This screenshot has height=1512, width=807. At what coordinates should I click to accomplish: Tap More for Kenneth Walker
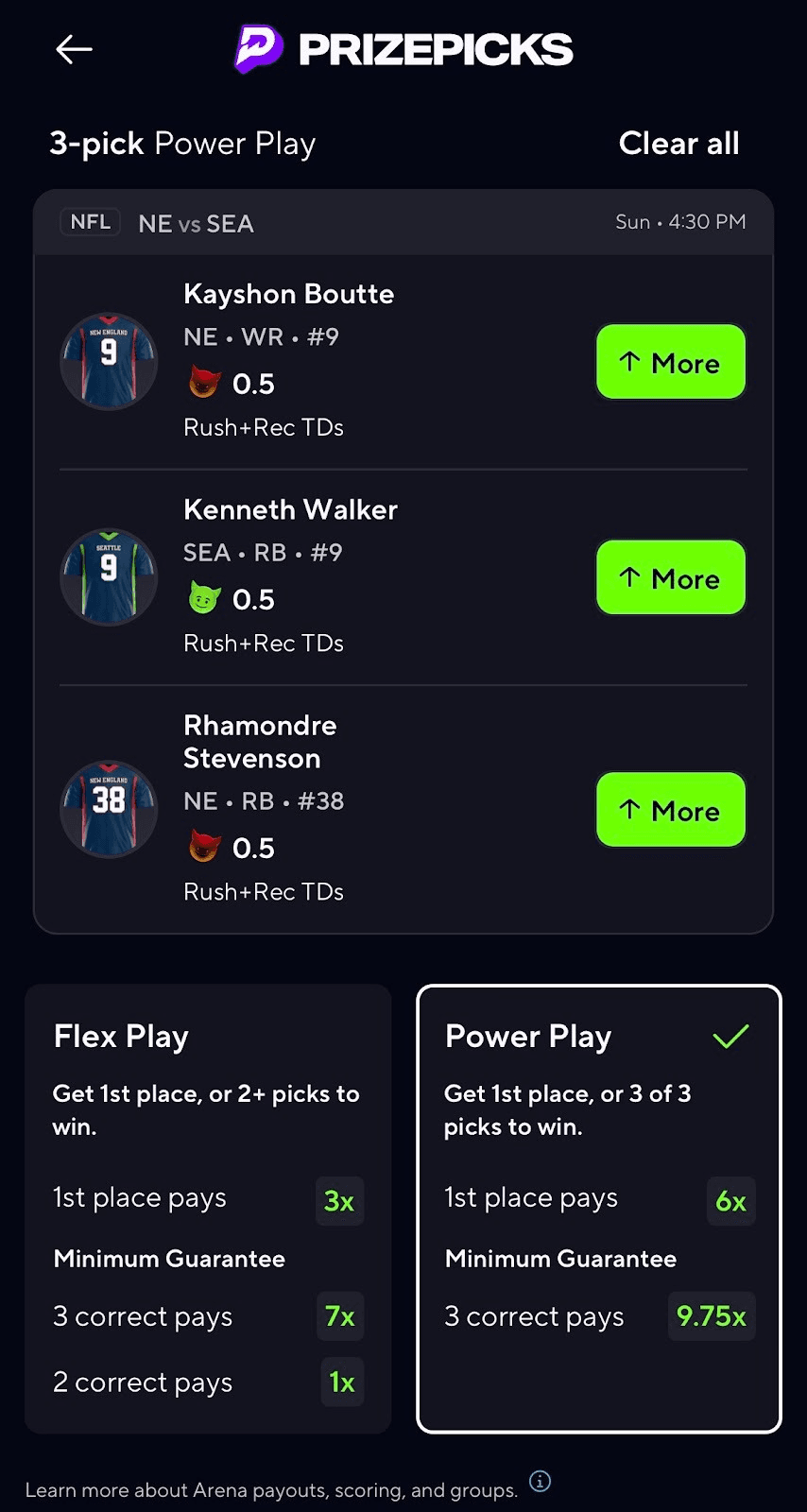click(x=671, y=578)
